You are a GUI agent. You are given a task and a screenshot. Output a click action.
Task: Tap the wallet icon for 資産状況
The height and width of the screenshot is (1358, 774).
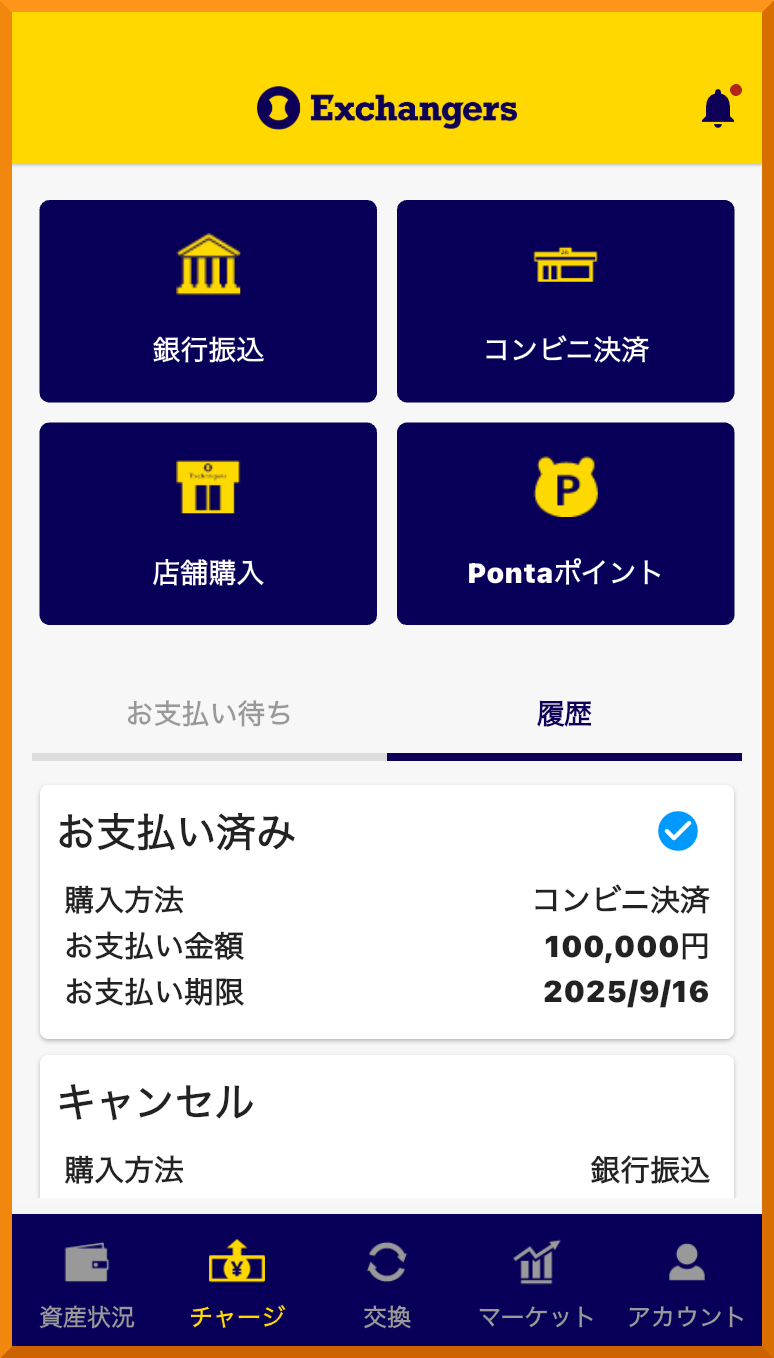[87, 1263]
